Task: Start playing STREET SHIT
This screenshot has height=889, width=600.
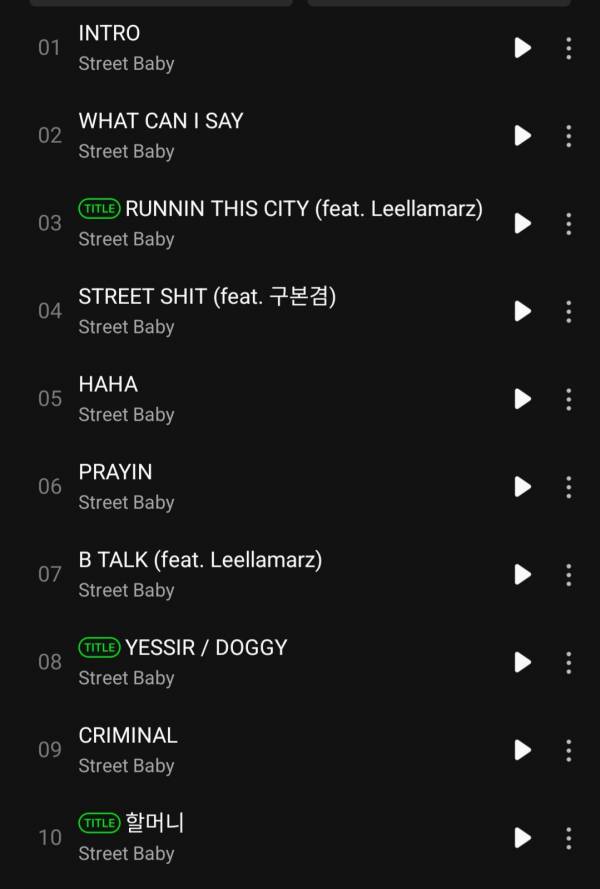Action: pos(522,311)
